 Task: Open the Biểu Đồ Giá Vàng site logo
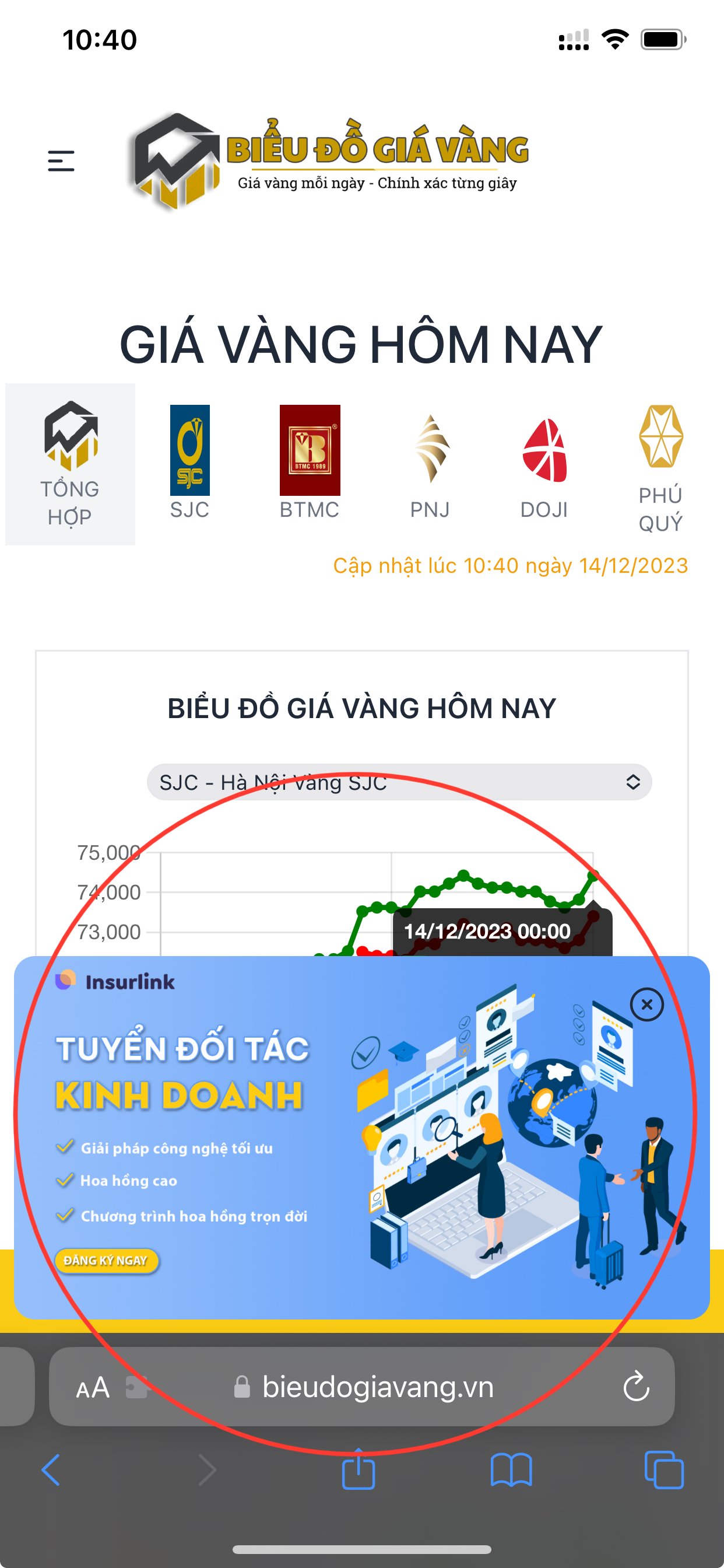329,162
